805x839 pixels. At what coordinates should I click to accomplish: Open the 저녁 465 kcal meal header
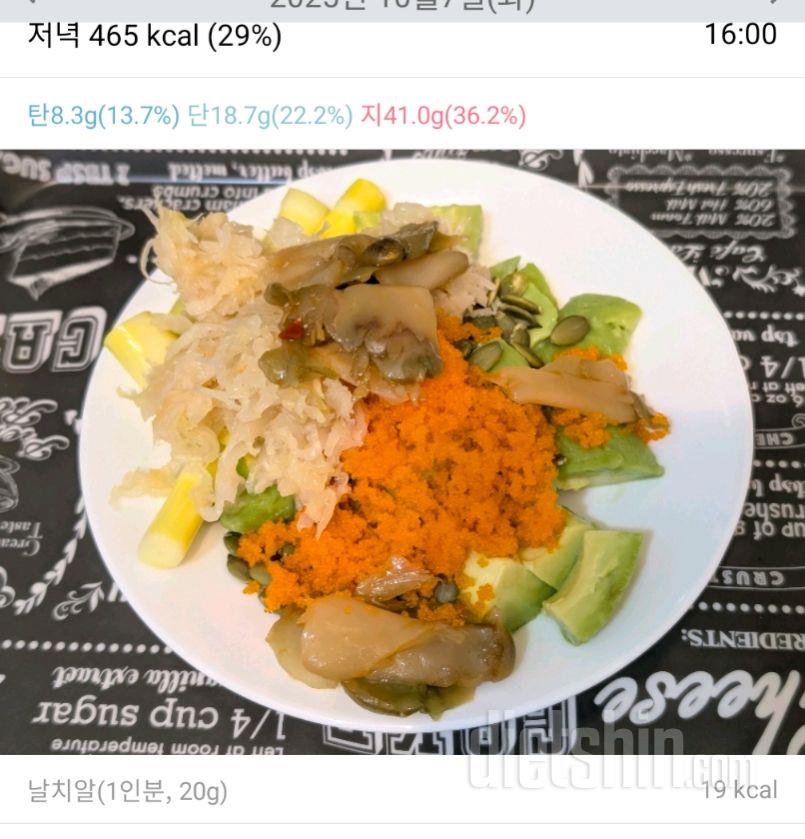pyautogui.click(x=155, y=36)
